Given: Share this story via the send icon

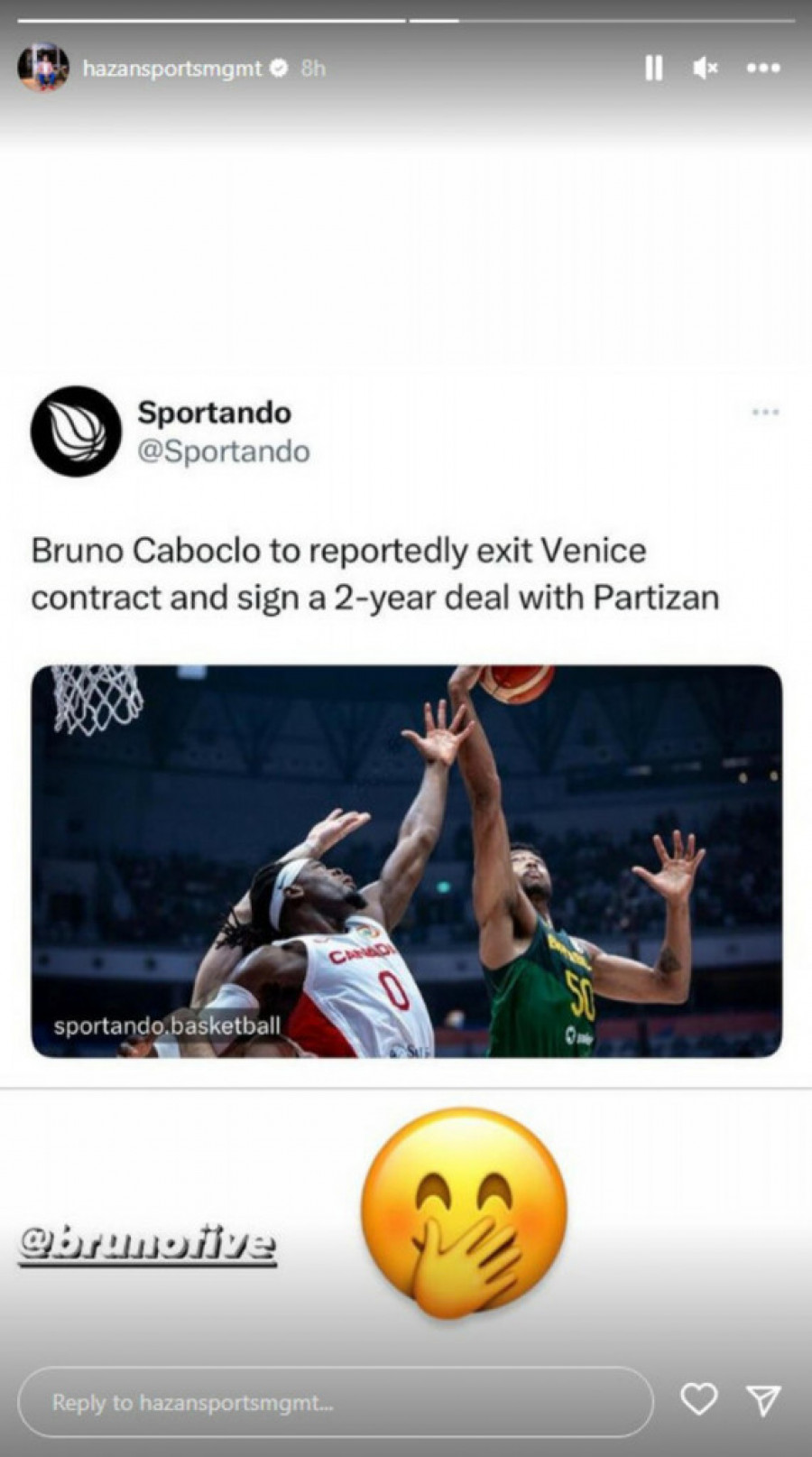Looking at the screenshot, I should (x=763, y=1400).
